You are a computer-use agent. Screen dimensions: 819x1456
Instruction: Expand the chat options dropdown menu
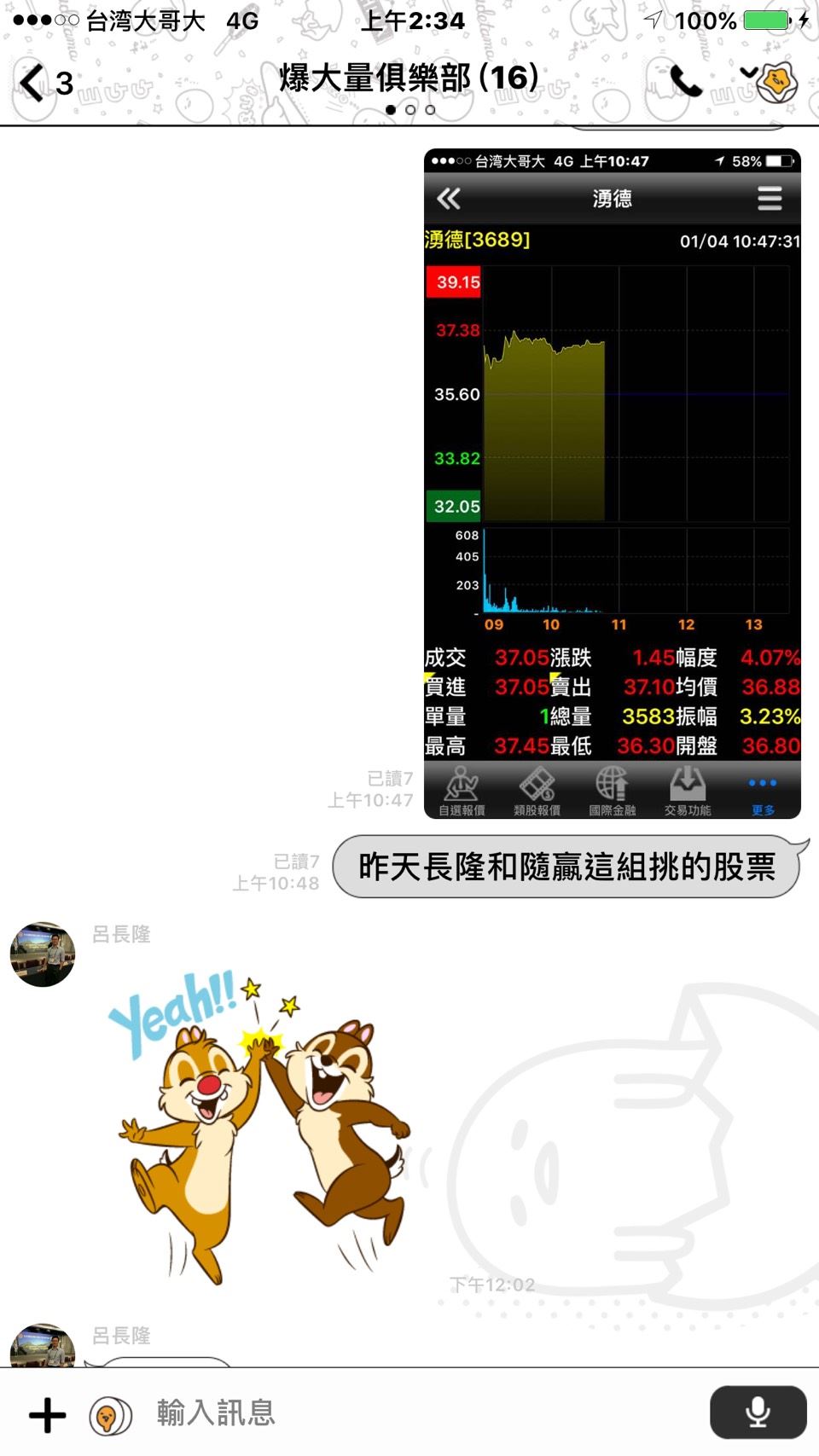point(748,73)
